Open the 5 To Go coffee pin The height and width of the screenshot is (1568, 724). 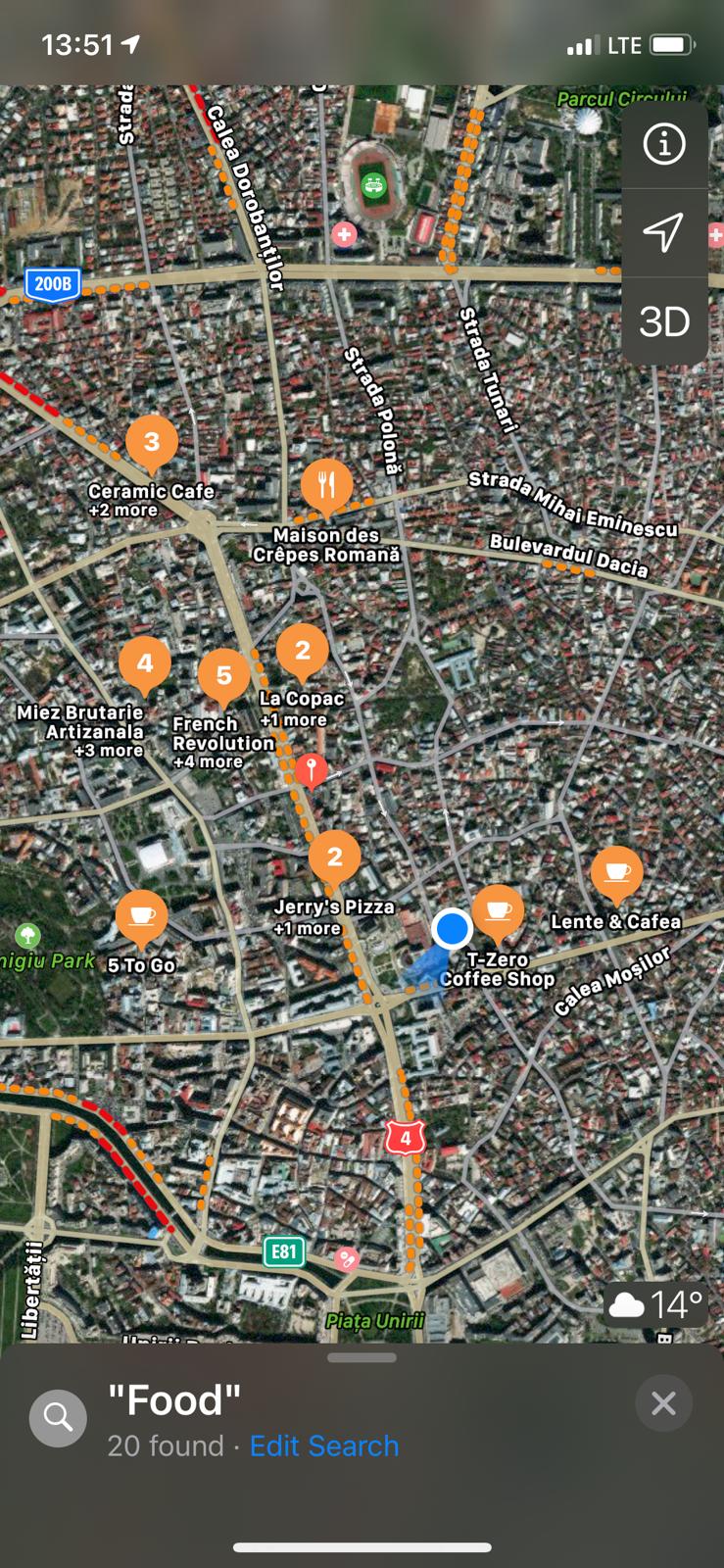pyautogui.click(x=142, y=916)
